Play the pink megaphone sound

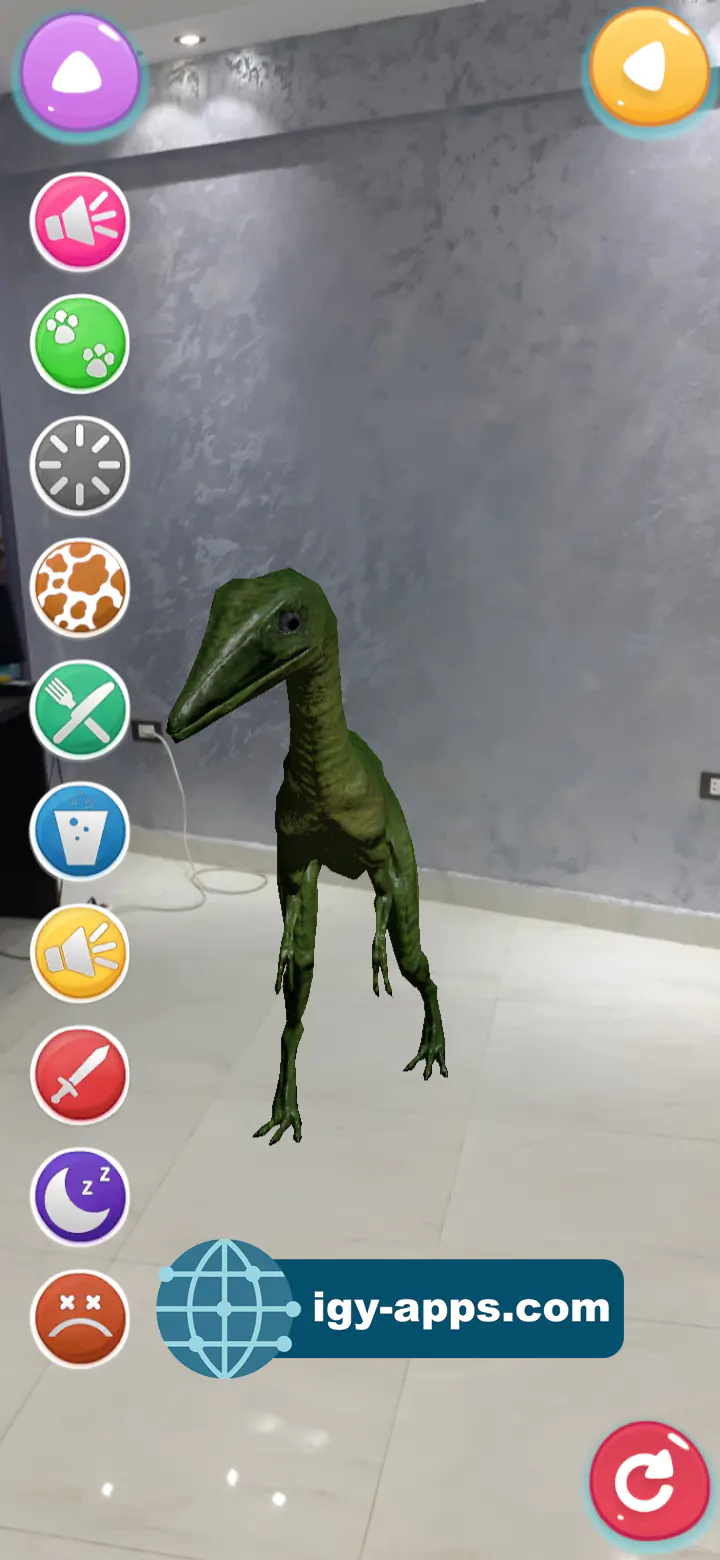80,222
